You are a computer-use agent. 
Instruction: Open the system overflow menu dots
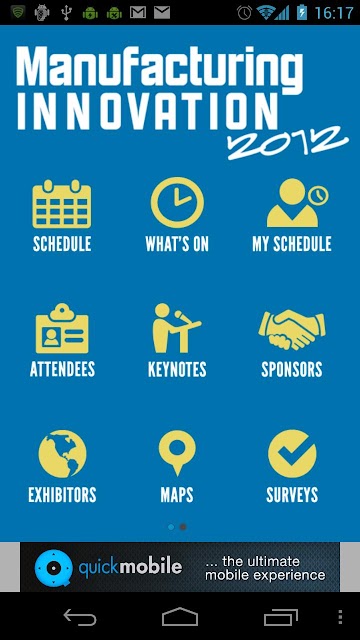tap(340, 617)
